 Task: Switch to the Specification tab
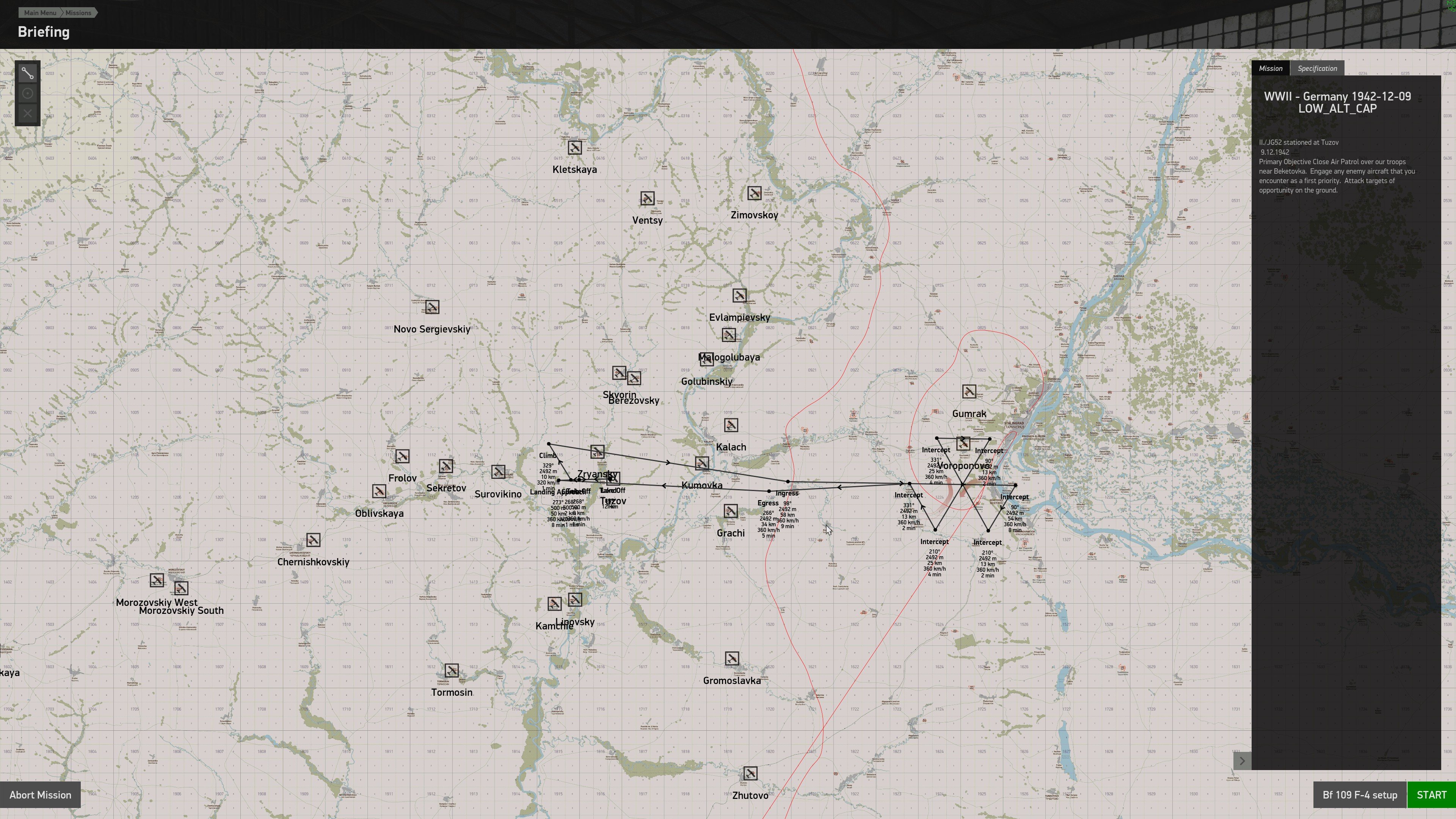click(x=1317, y=68)
